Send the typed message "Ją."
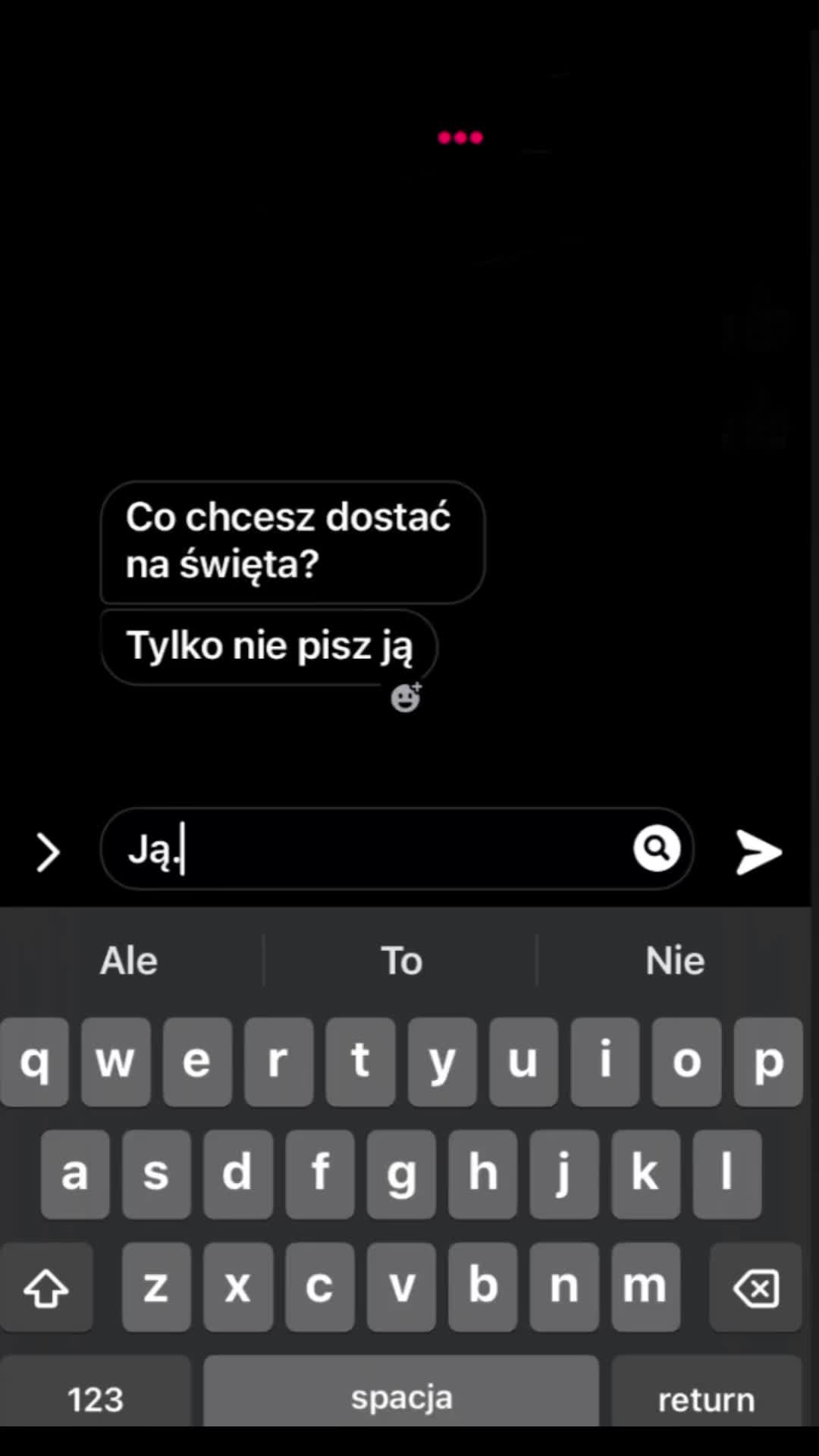 (x=758, y=852)
